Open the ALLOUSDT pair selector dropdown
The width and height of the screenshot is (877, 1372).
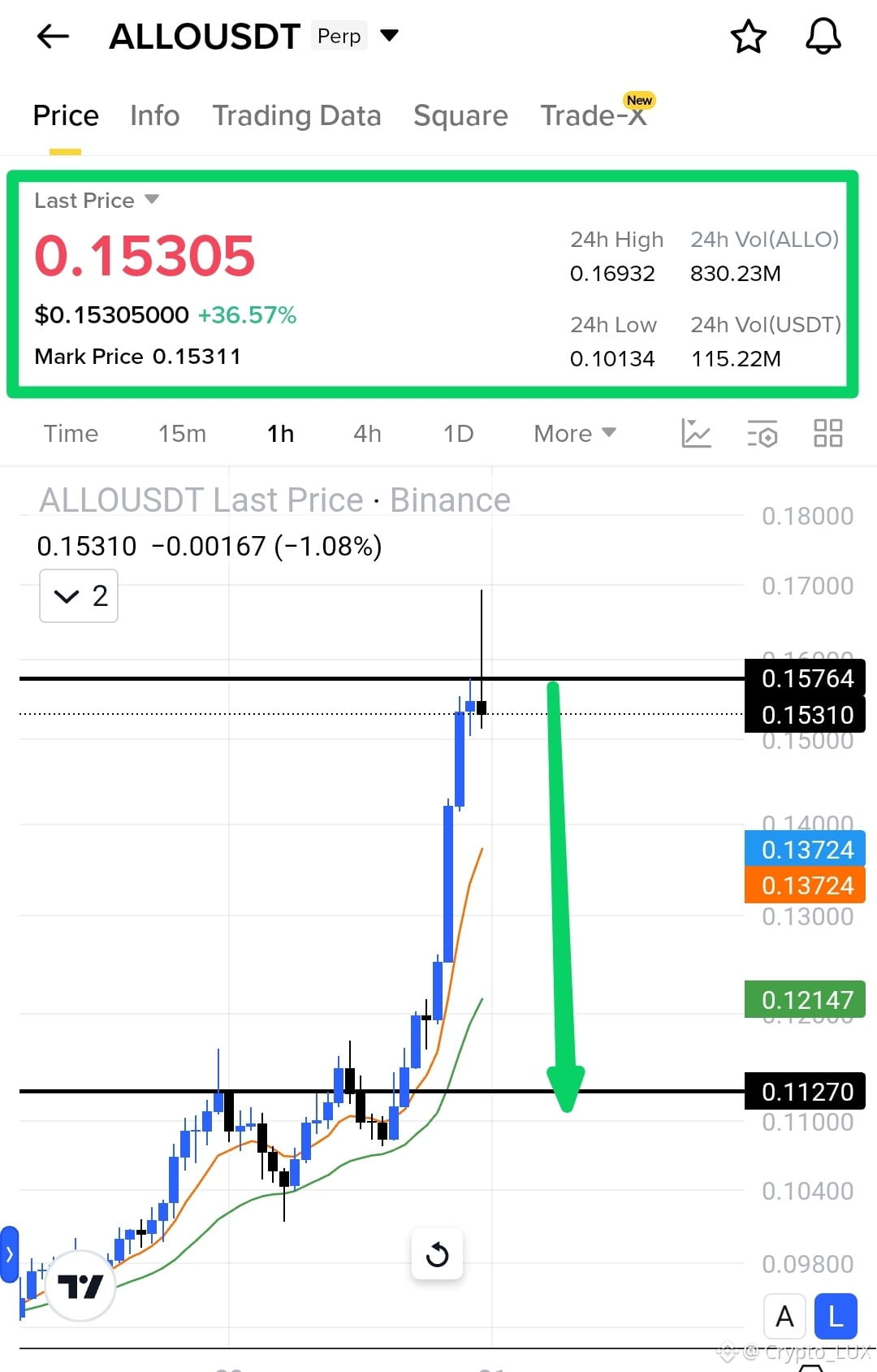[390, 35]
